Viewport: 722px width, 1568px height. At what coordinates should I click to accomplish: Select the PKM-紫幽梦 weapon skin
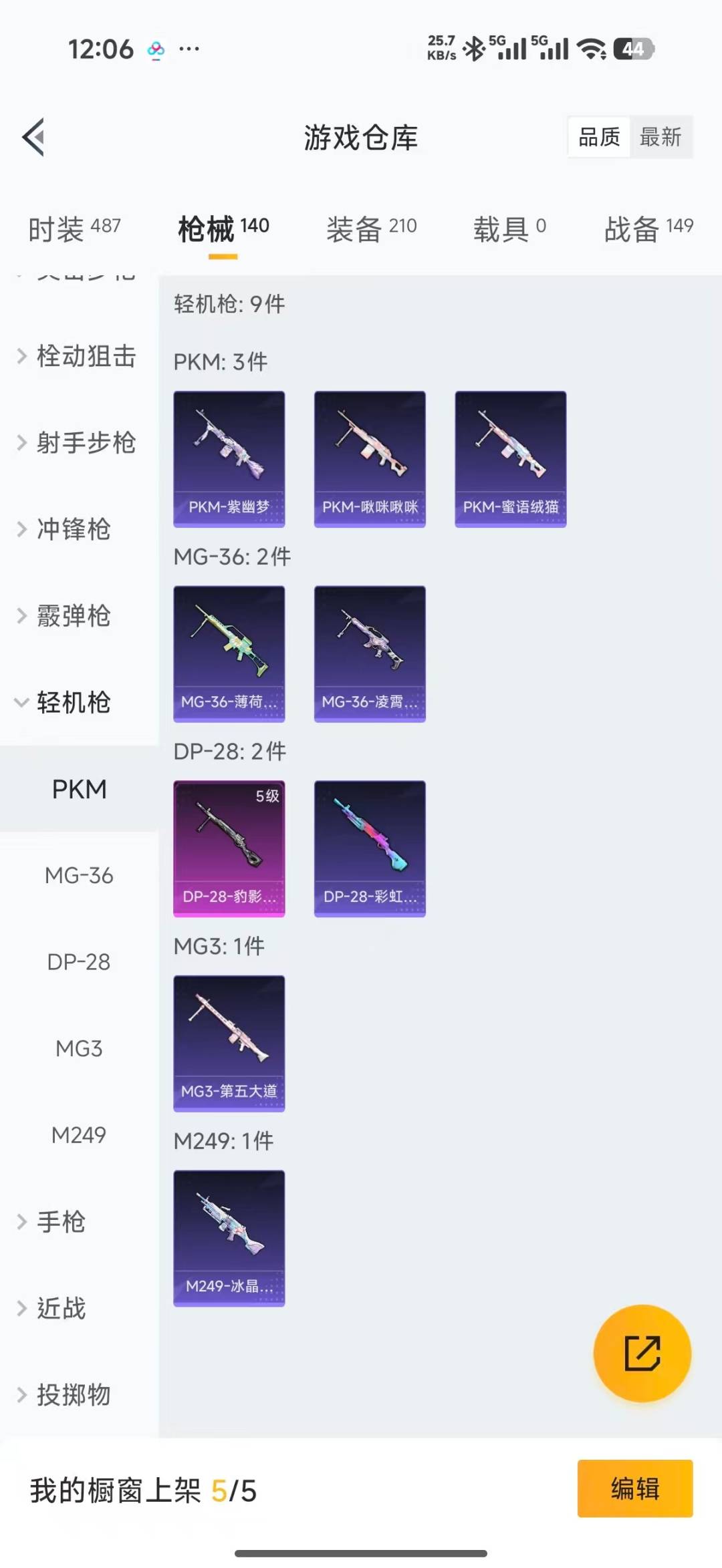229,456
